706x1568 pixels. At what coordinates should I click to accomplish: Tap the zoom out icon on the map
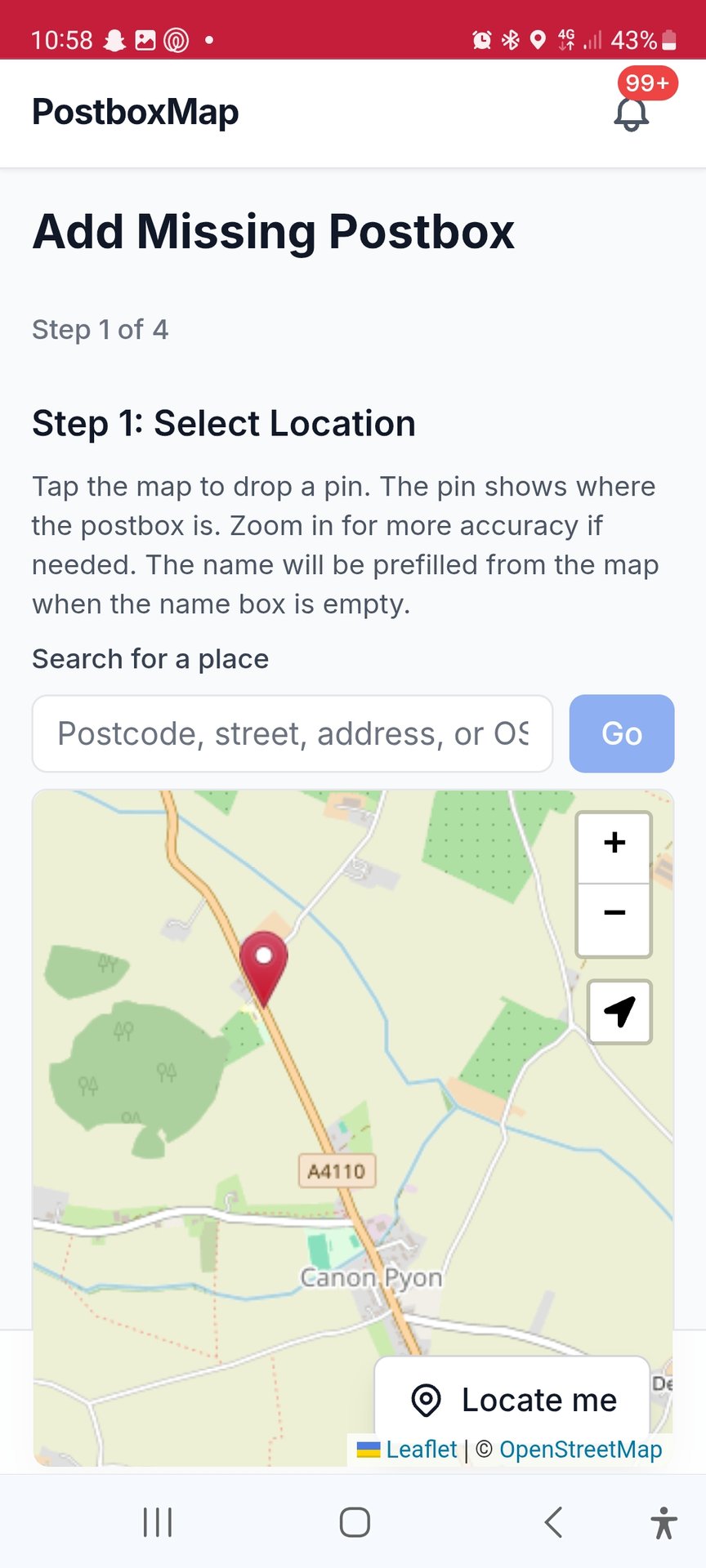[613, 913]
